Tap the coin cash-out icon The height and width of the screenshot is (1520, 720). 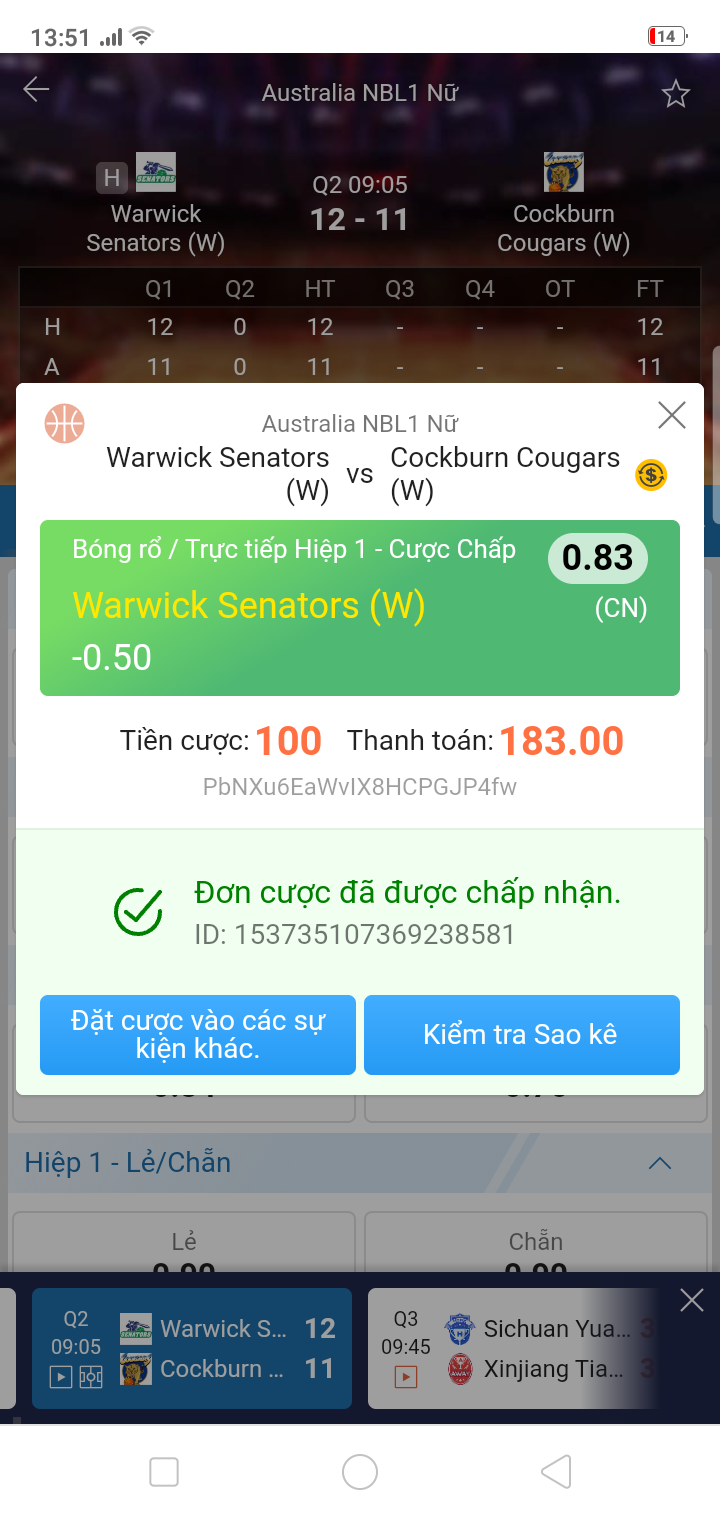651,475
